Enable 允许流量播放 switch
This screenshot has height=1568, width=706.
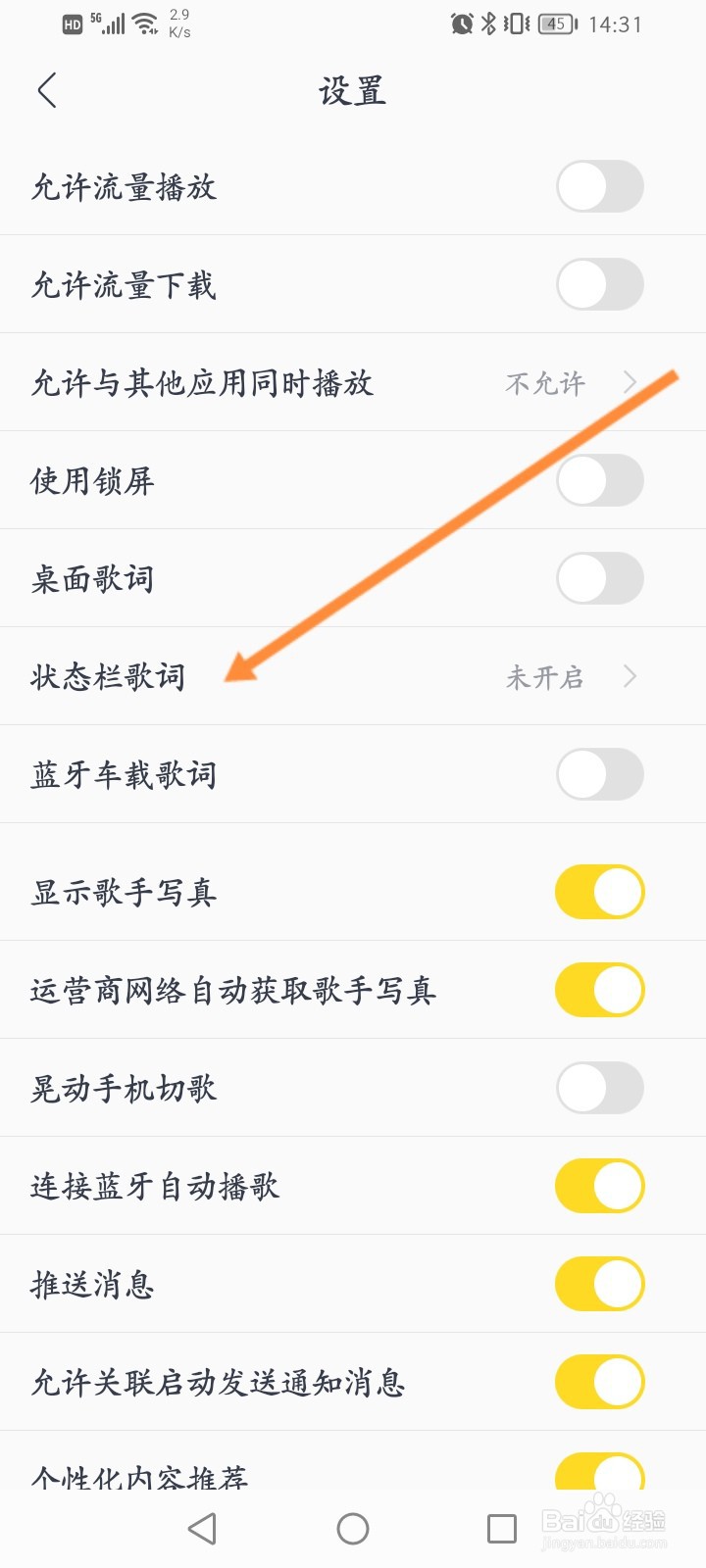(x=599, y=186)
